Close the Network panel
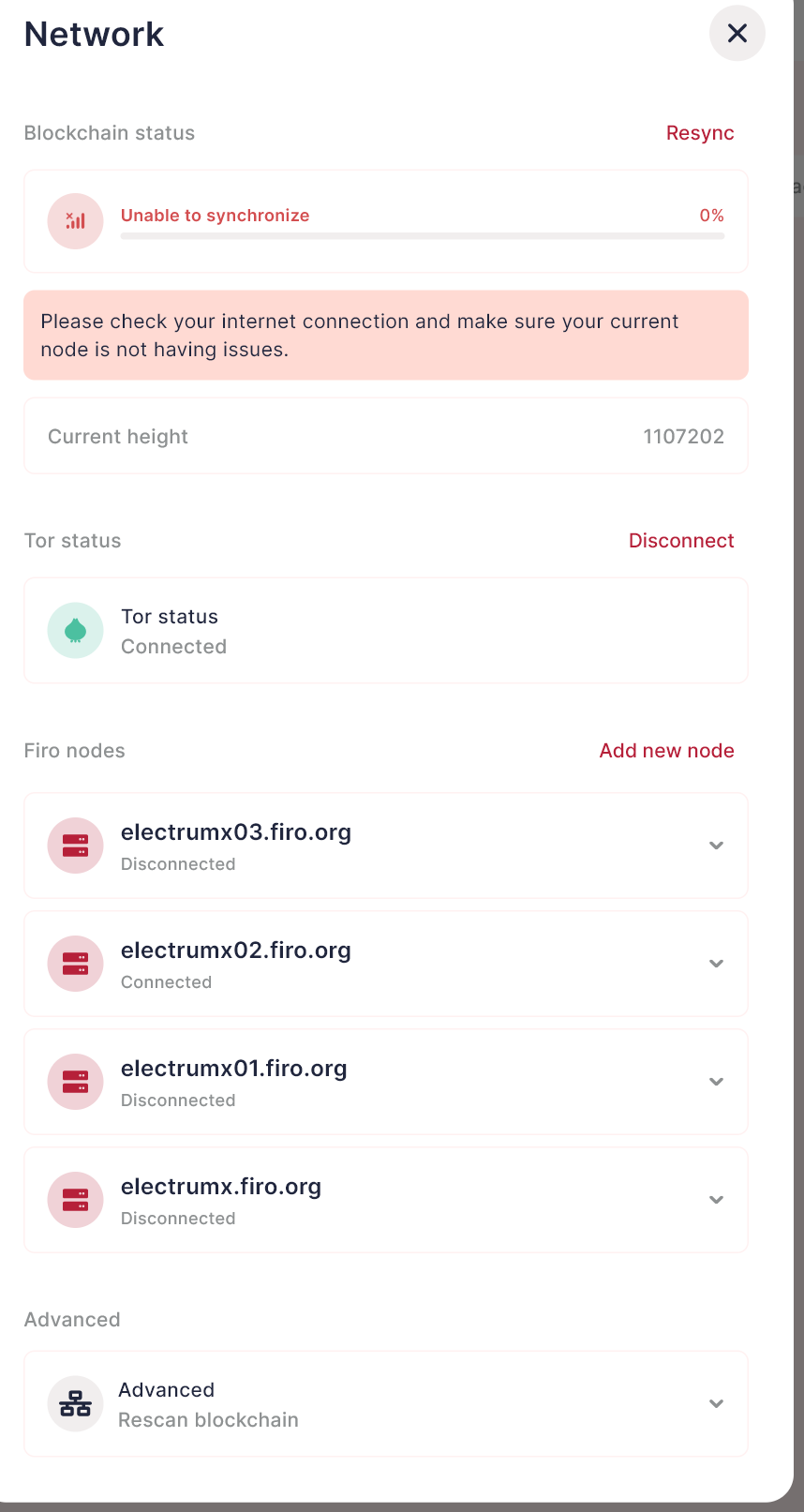This screenshot has height=1512, width=804. click(x=737, y=34)
